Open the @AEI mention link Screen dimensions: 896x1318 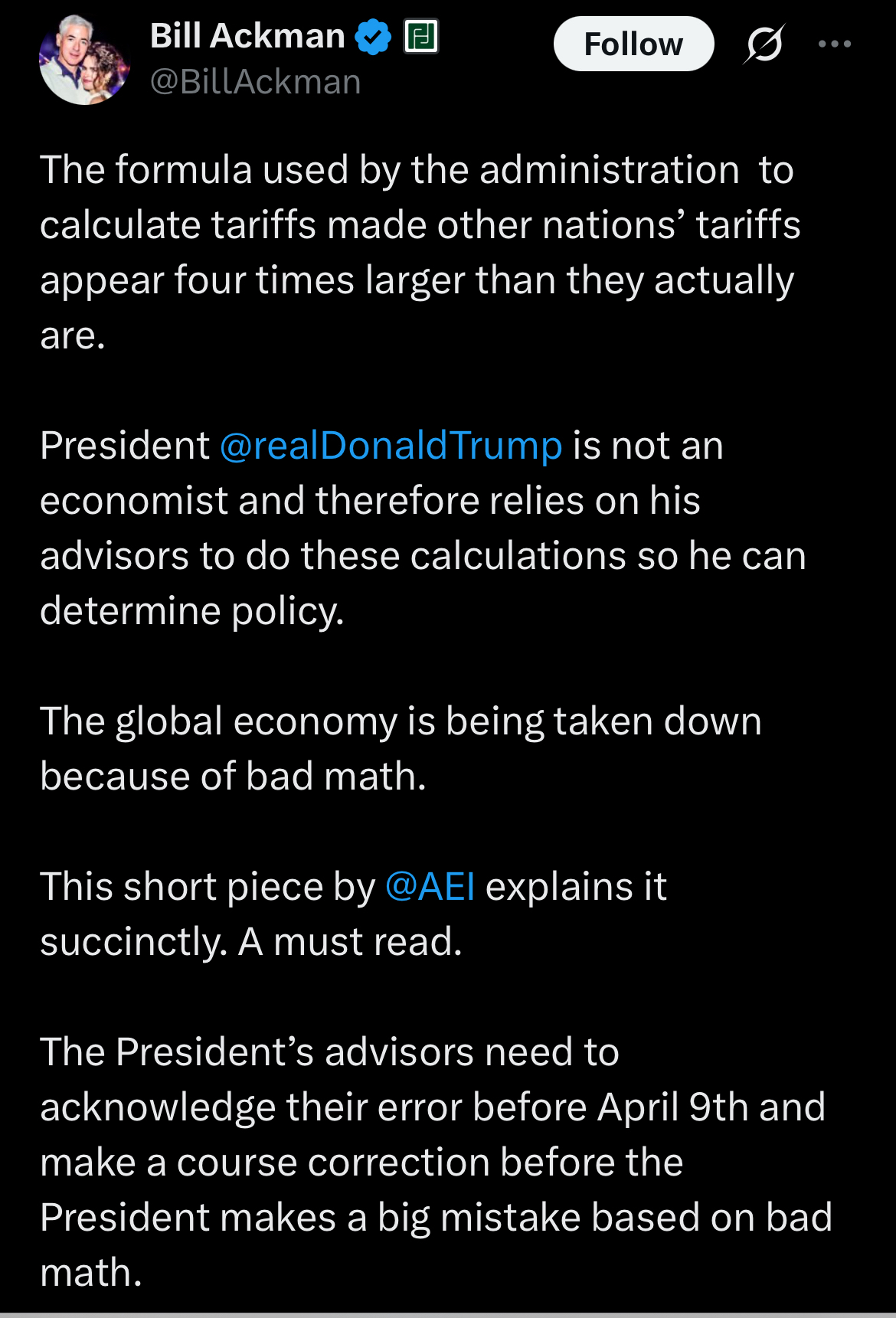(430, 887)
